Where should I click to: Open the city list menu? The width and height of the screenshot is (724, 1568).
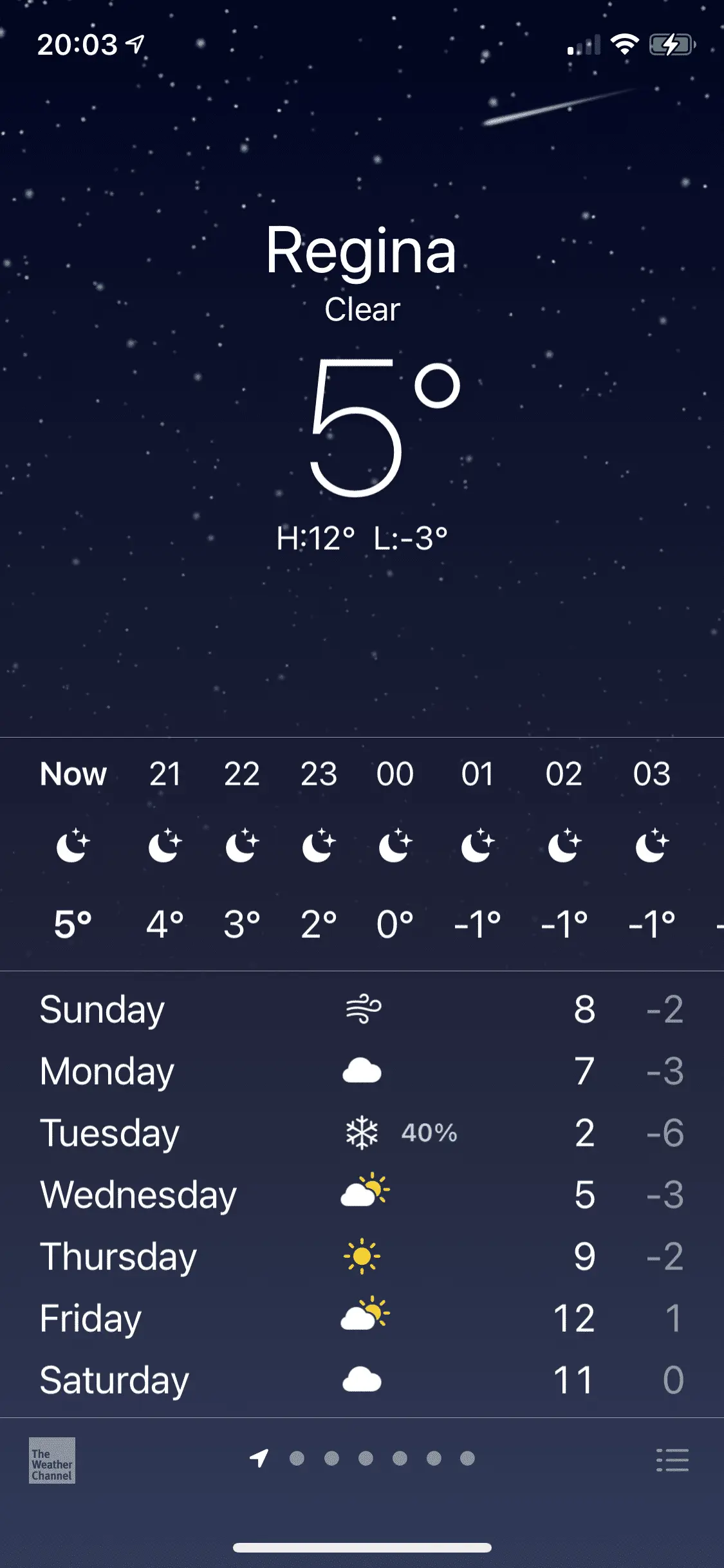(672, 1460)
